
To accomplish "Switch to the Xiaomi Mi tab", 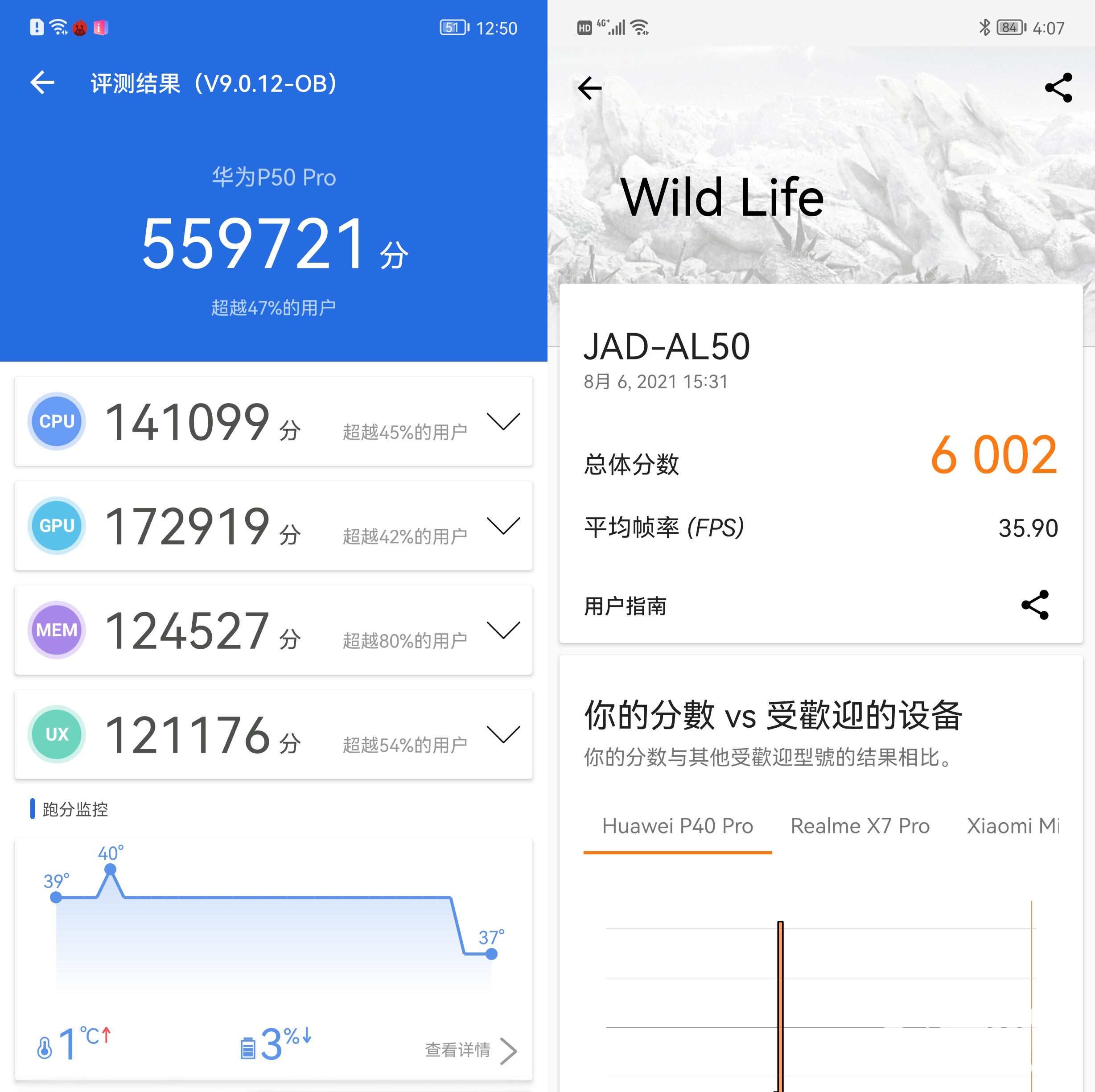I will (x=1012, y=826).
